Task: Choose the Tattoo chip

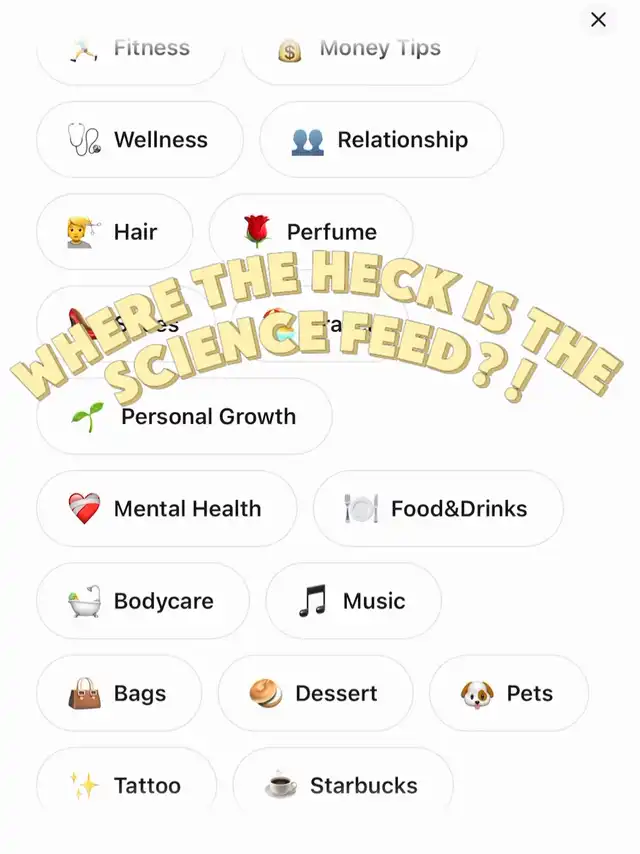Action: [x=126, y=786]
